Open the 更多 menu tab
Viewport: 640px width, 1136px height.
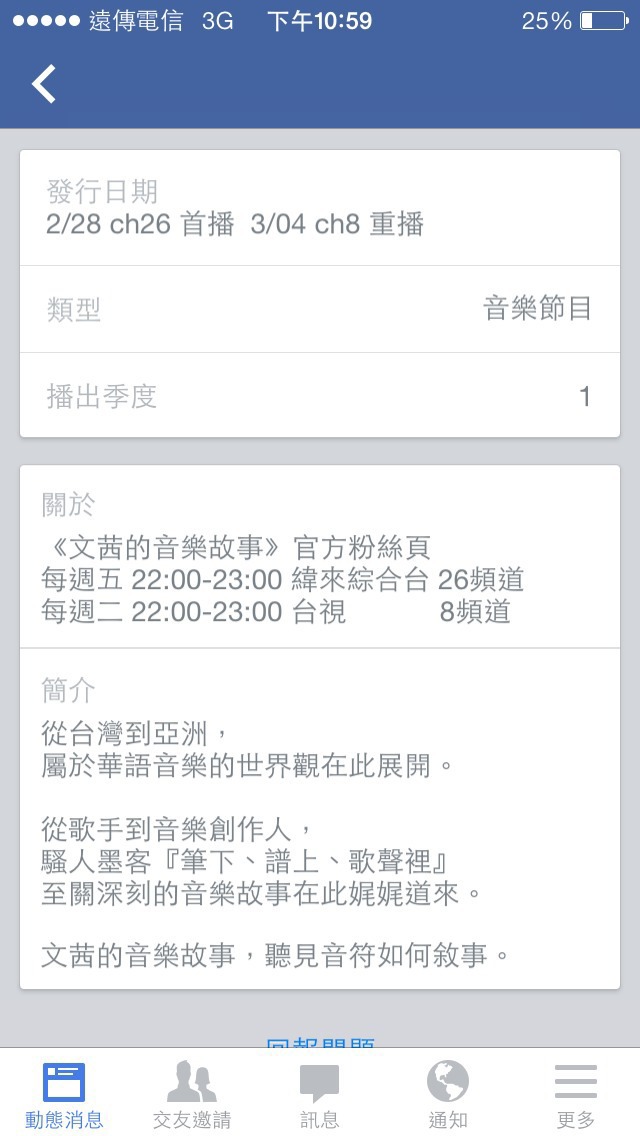576,1094
